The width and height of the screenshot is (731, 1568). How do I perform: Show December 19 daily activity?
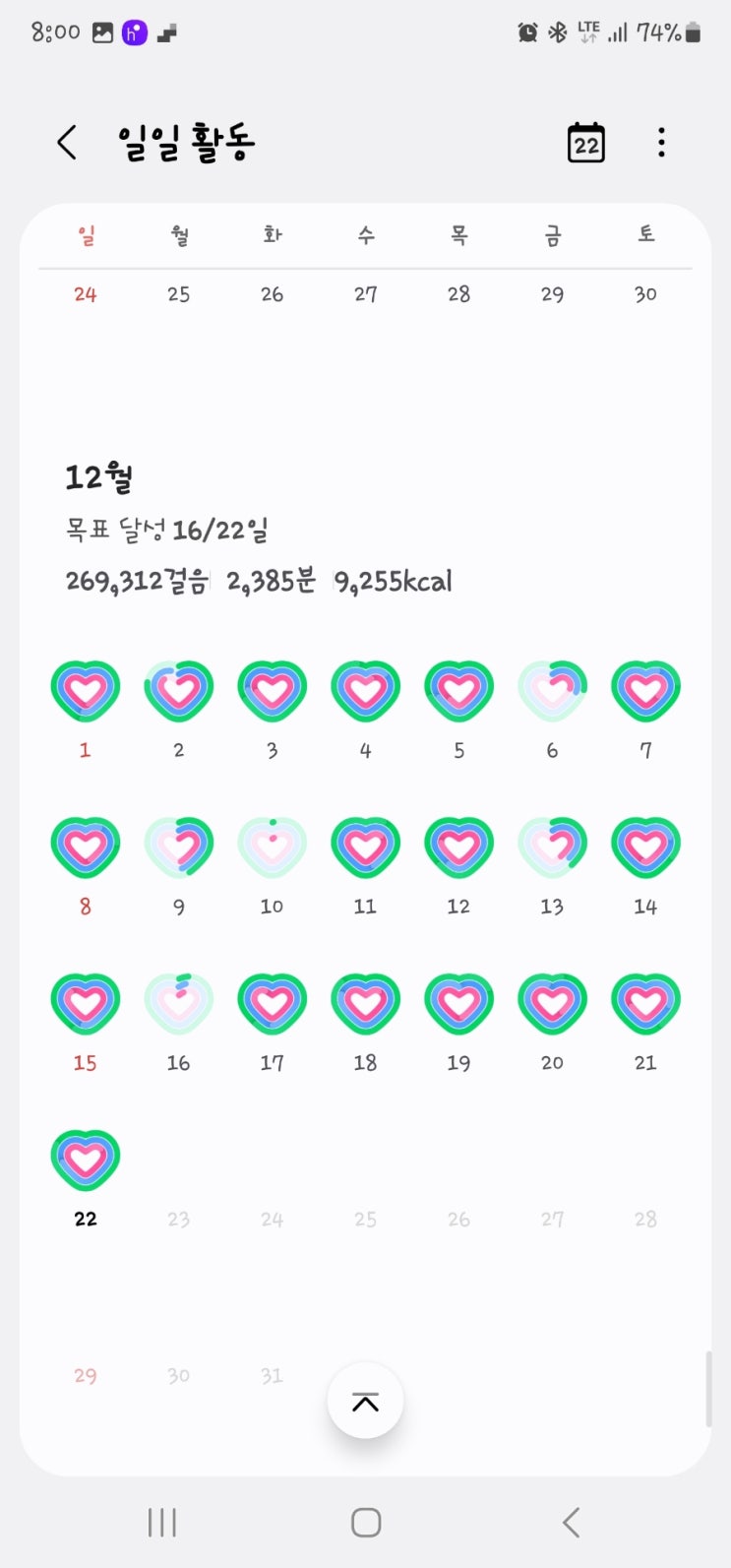coord(458,1004)
